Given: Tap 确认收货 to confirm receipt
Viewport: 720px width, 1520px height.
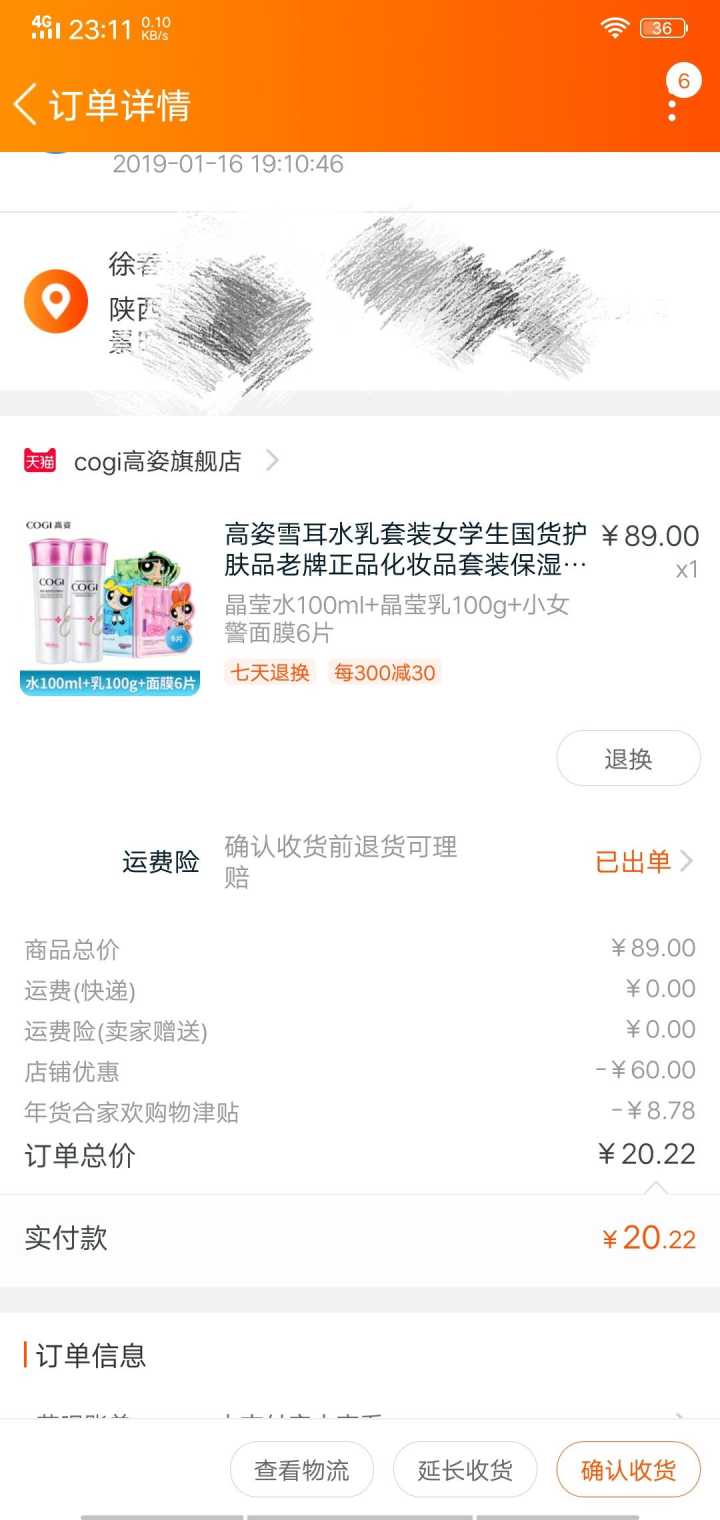Looking at the screenshot, I should [628, 1469].
